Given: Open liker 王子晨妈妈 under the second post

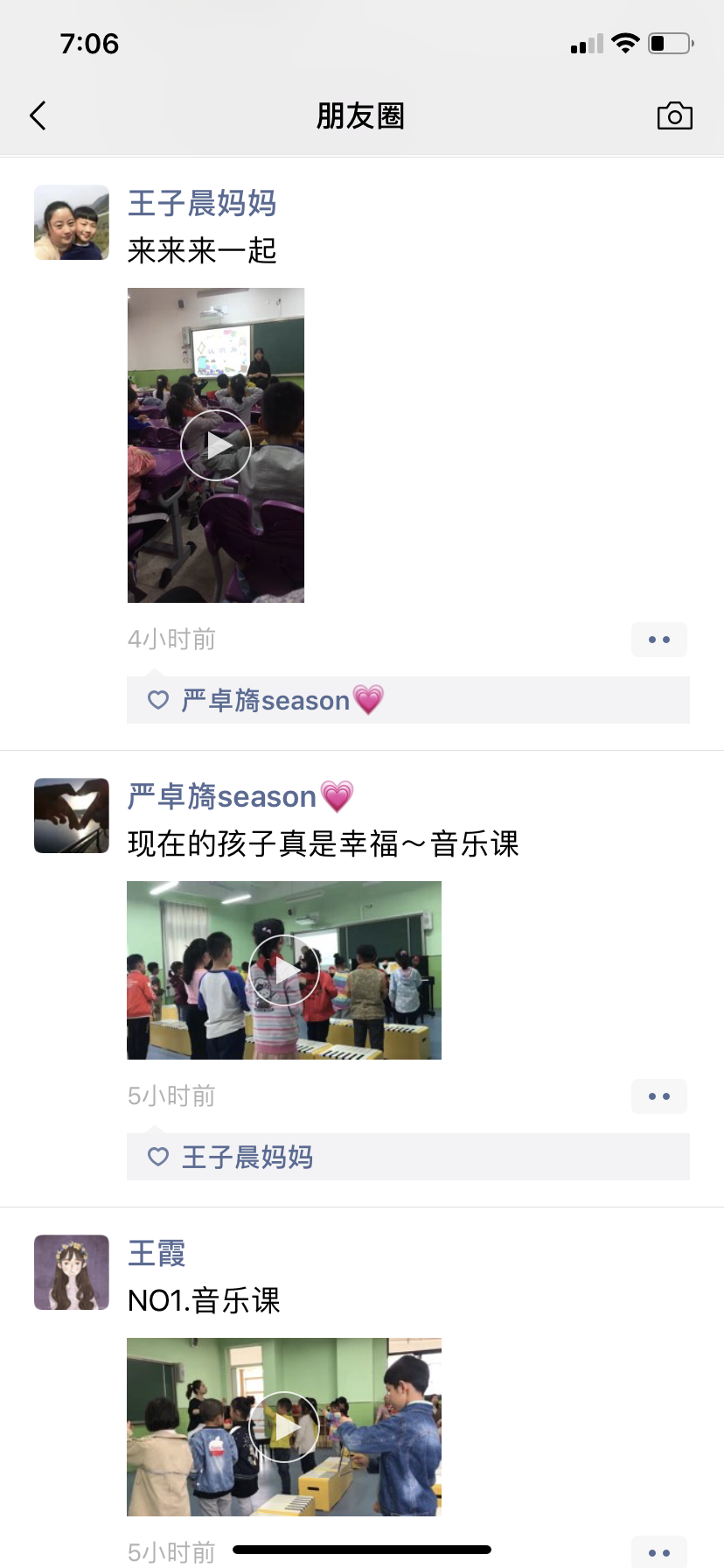Looking at the screenshot, I should 247,1158.
